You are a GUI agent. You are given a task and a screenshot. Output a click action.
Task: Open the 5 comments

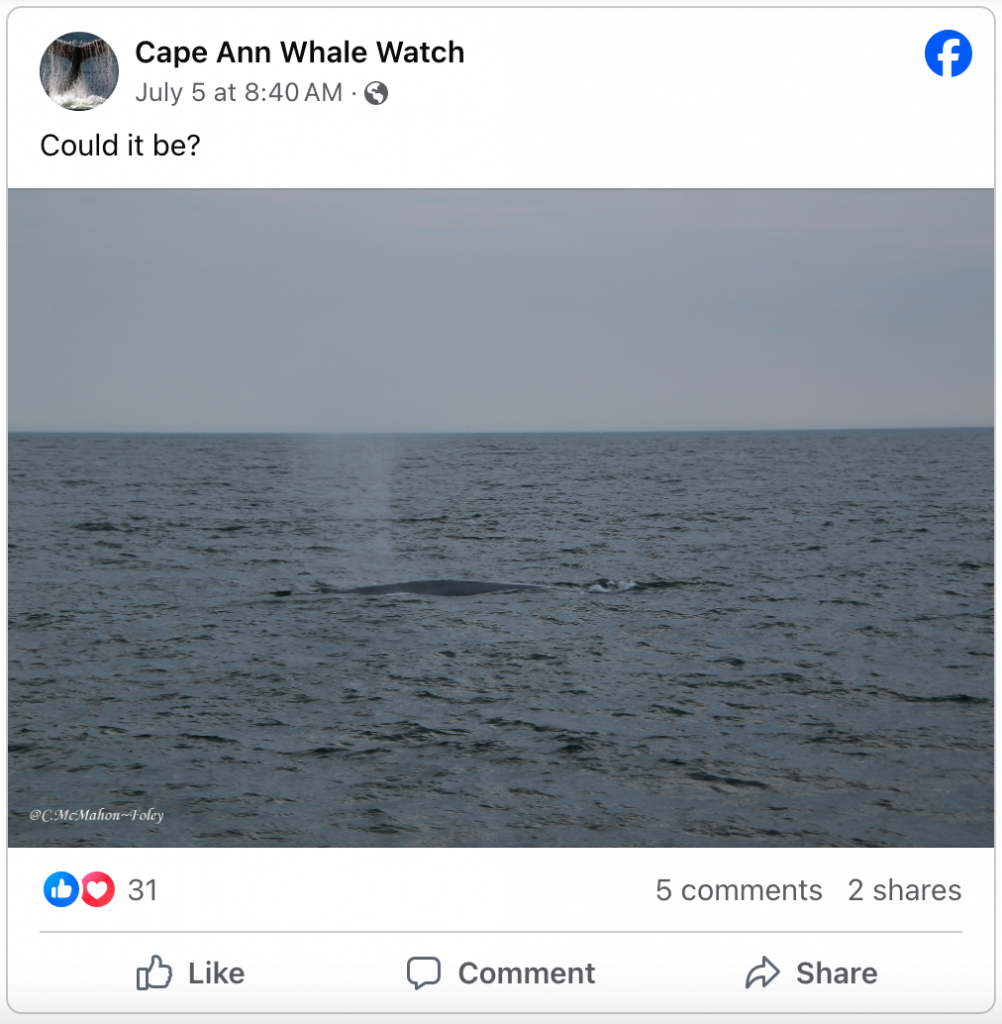pyautogui.click(x=738, y=890)
